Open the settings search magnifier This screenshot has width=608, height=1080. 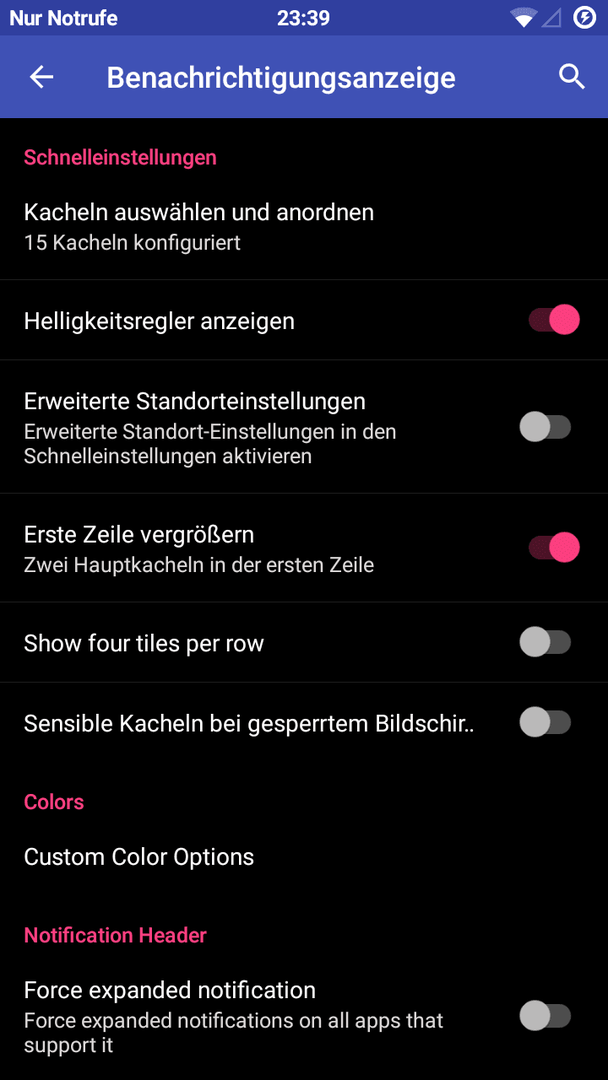pyautogui.click(x=572, y=77)
